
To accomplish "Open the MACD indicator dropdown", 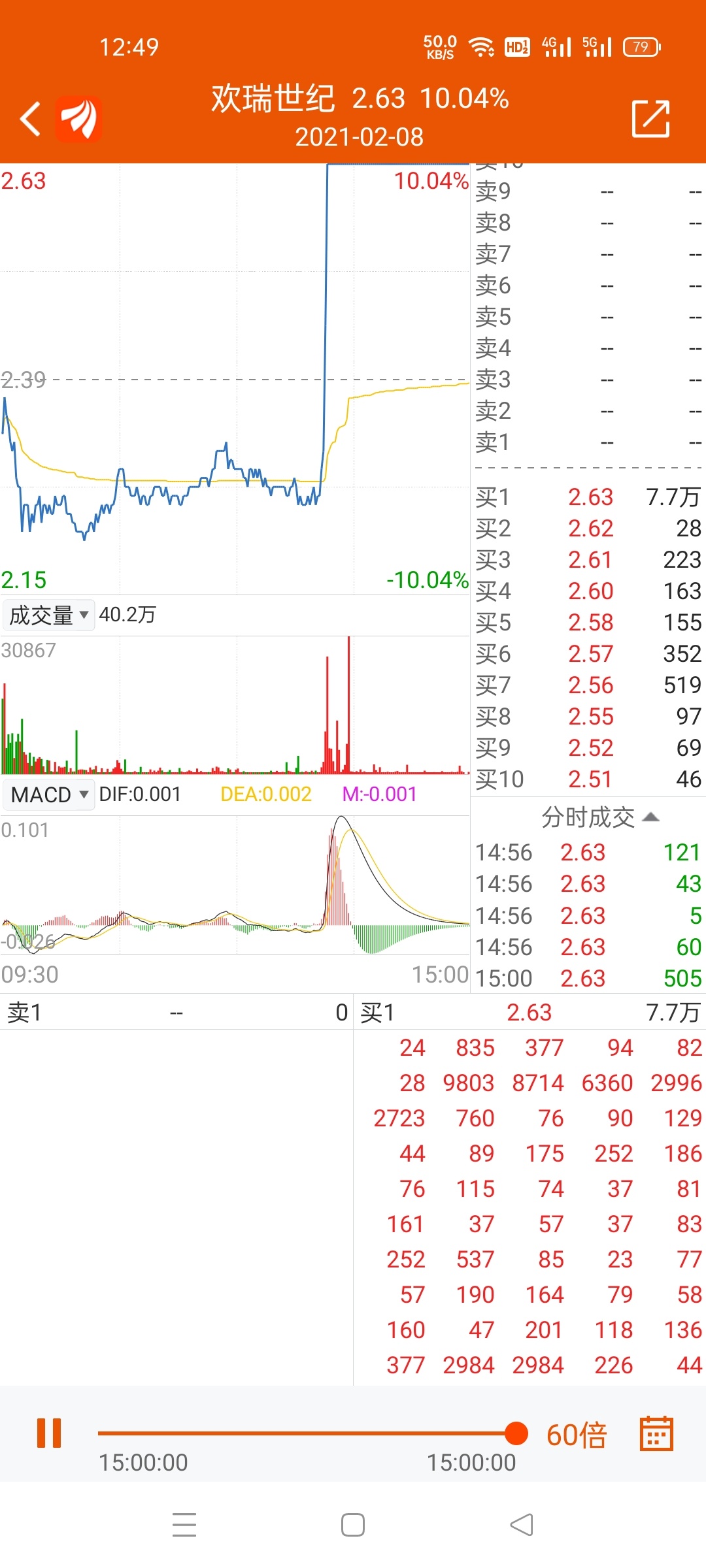I will (x=49, y=794).
